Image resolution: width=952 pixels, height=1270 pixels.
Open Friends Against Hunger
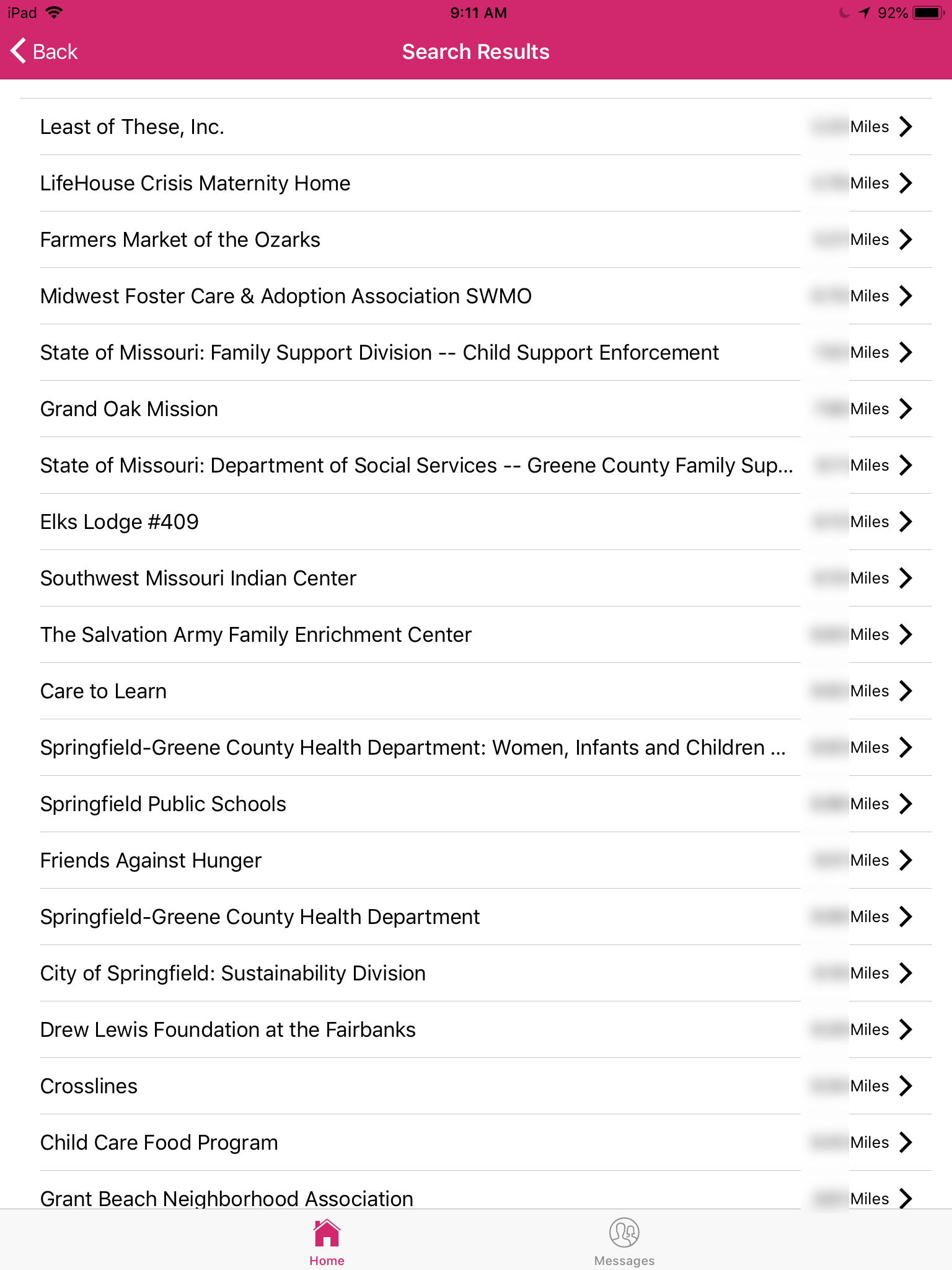[x=476, y=860]
